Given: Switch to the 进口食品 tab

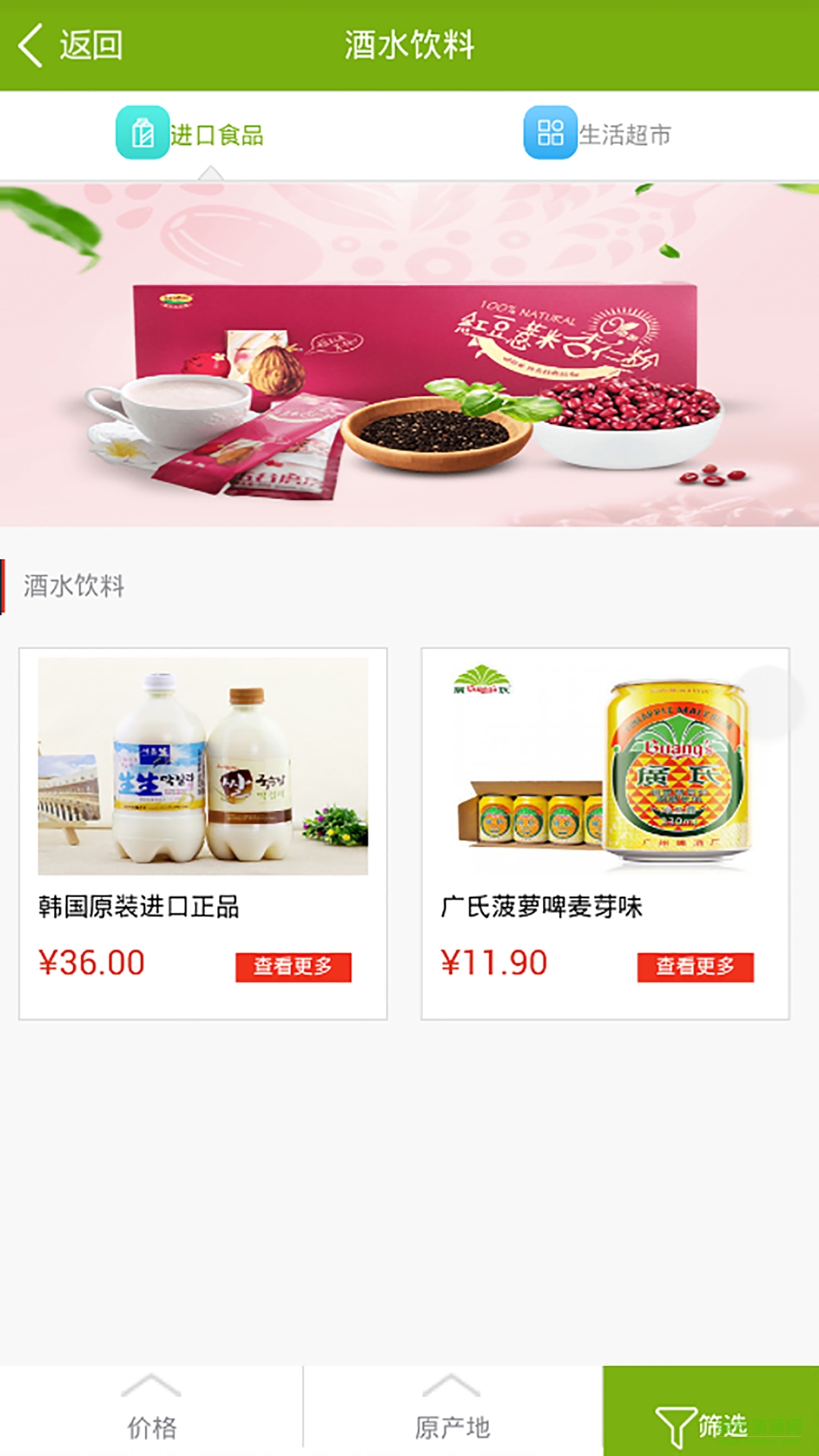Looking at the screenshot, I should click(x=190, y=134).
